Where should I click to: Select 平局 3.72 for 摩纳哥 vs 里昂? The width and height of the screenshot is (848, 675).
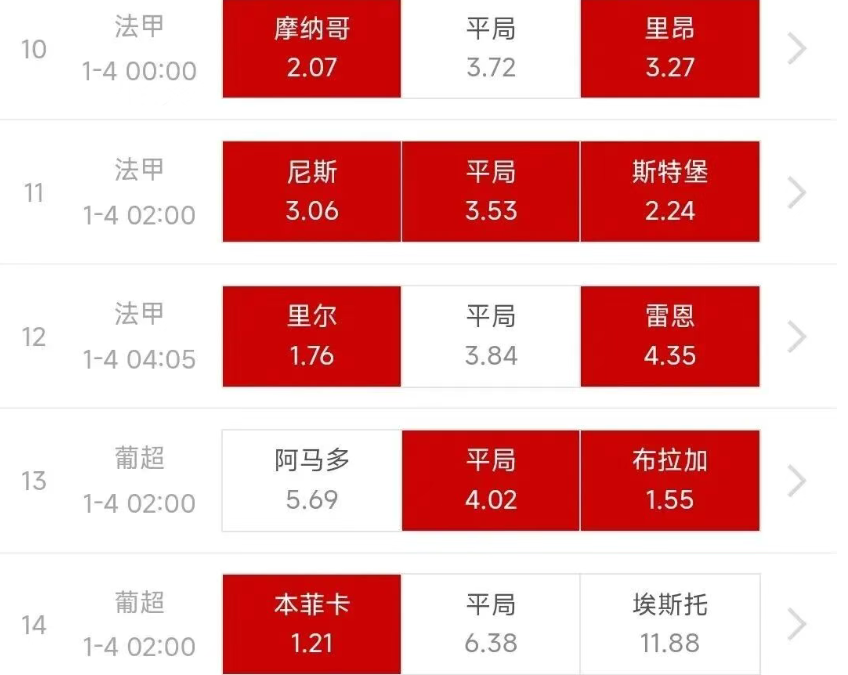point(490,48)
